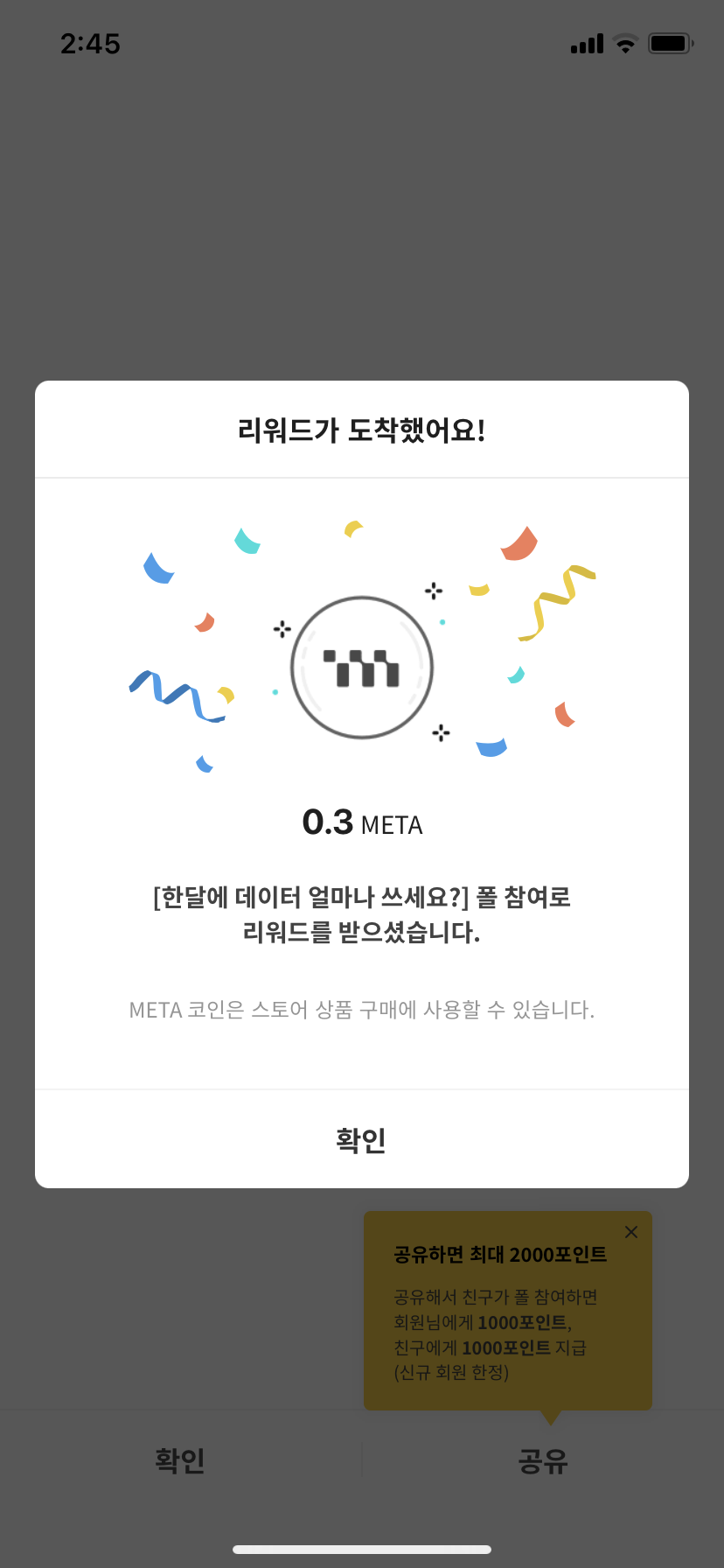This screenshot has height=1568, width=724.
Task: Tap the cellular signal strength icon
Action: pos(587,43)
